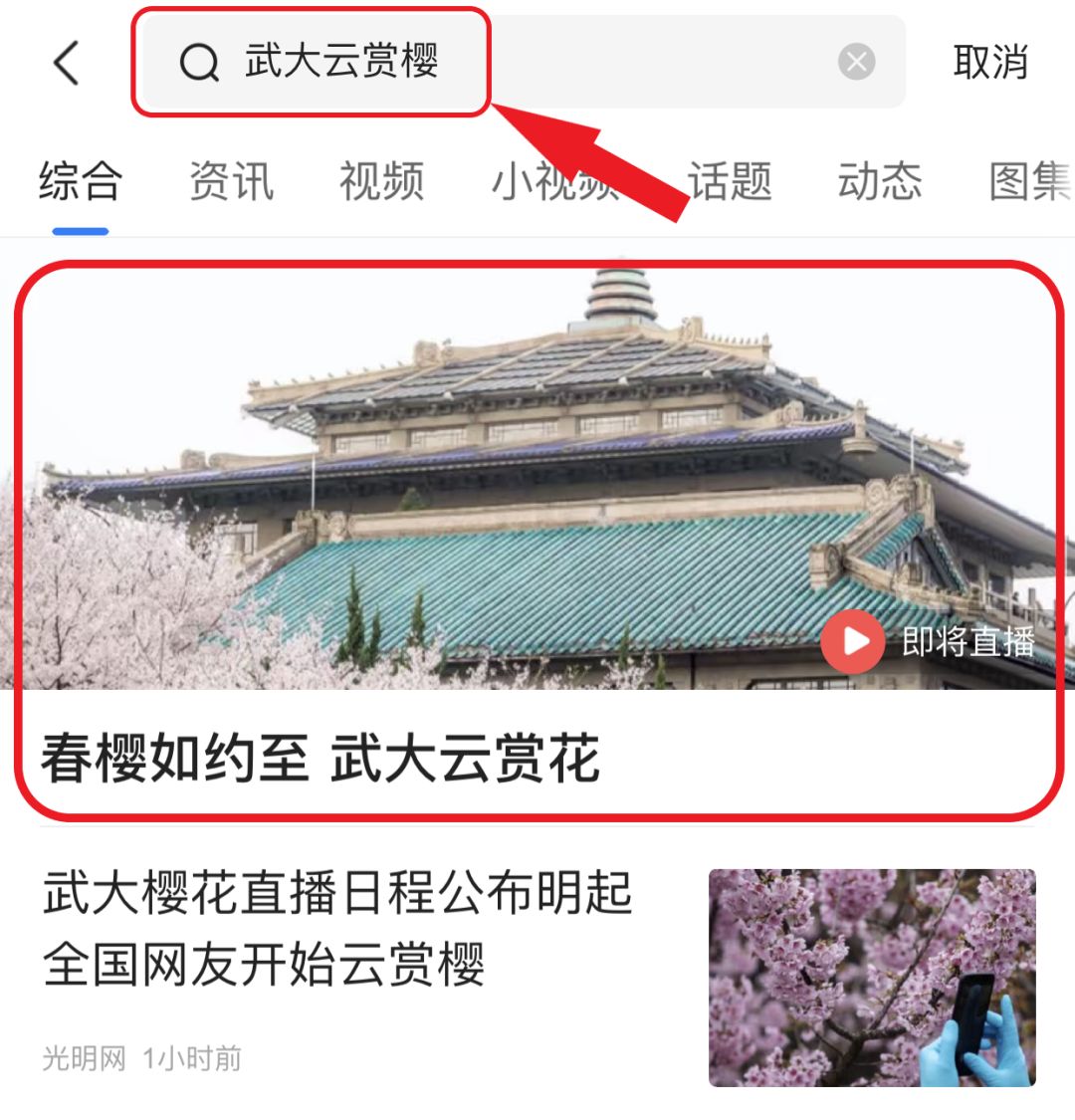1075x1120 pixels.
Task: Cancel the search via 取消
Action: [990, 62]
